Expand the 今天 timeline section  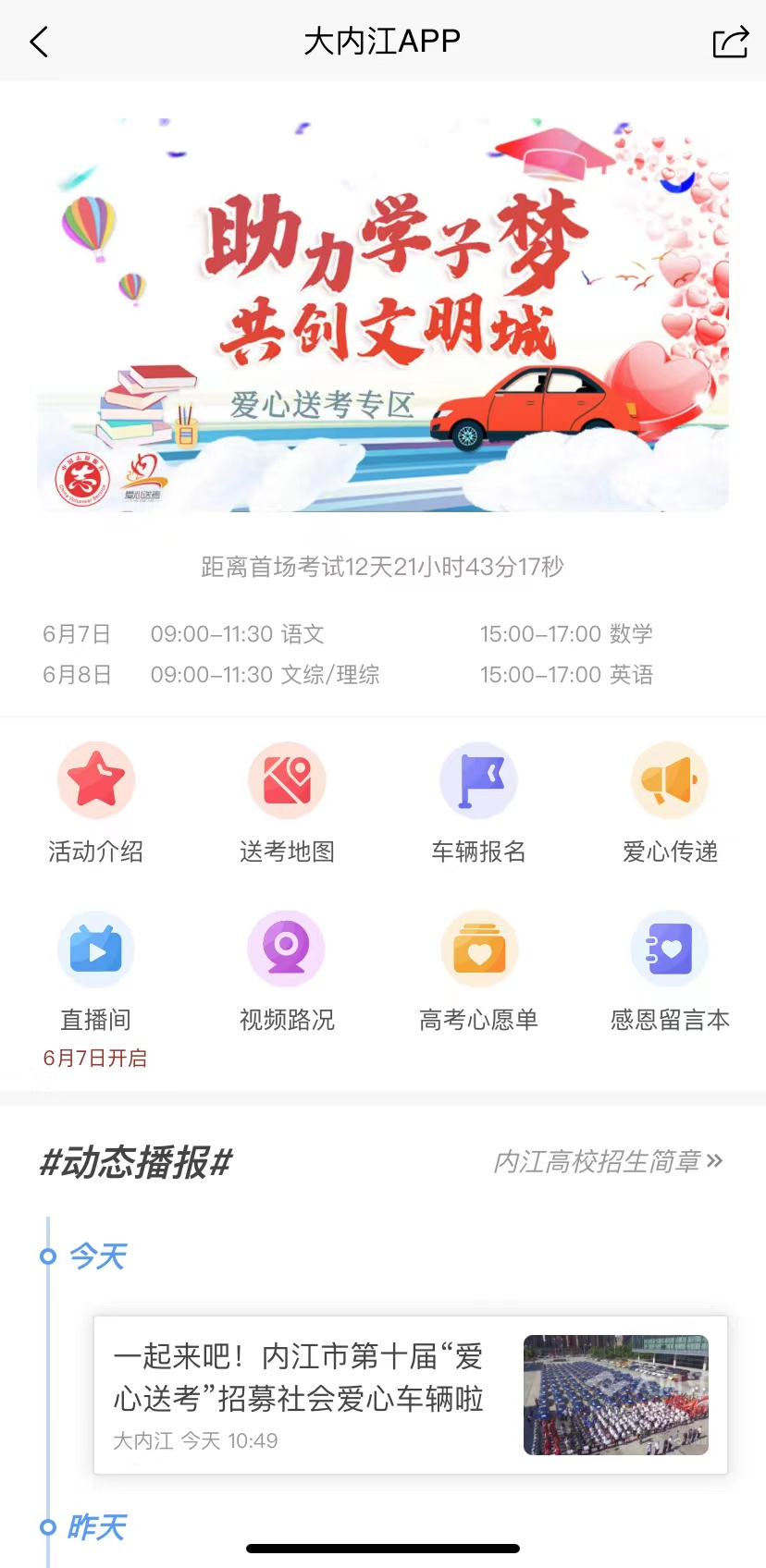(x=97, y=1256)
